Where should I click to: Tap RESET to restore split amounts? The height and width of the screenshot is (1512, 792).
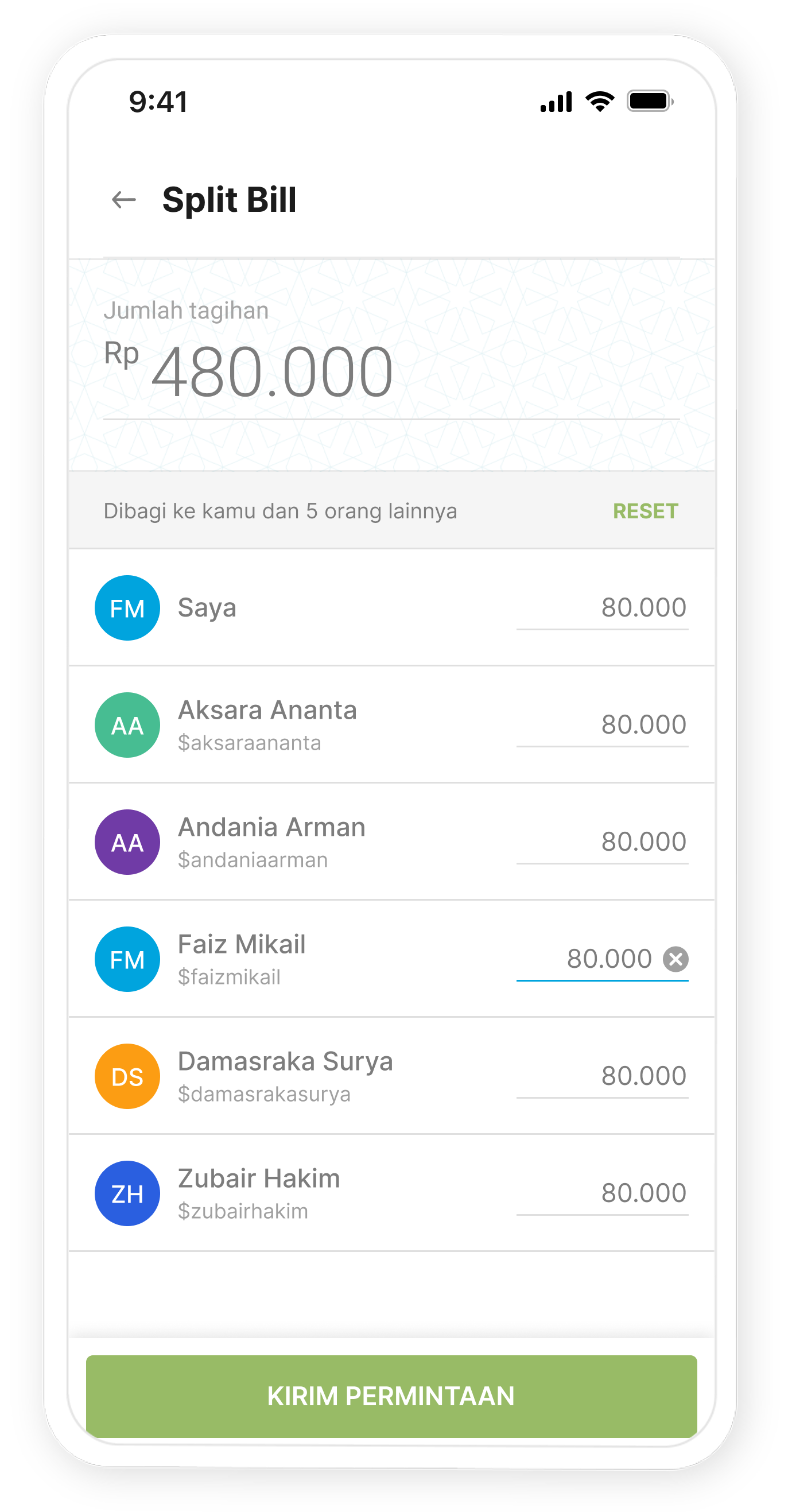point(645,511)
